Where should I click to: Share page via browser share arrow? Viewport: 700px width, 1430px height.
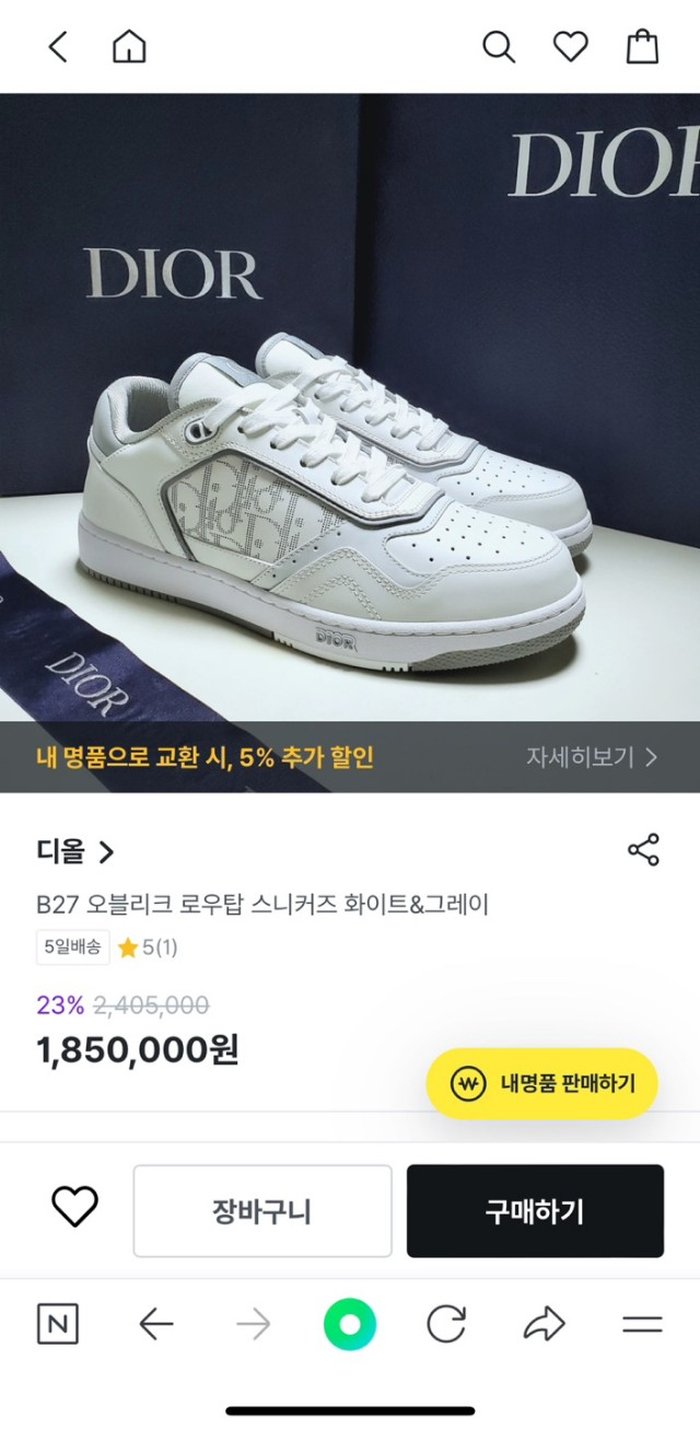(544, 1325)
